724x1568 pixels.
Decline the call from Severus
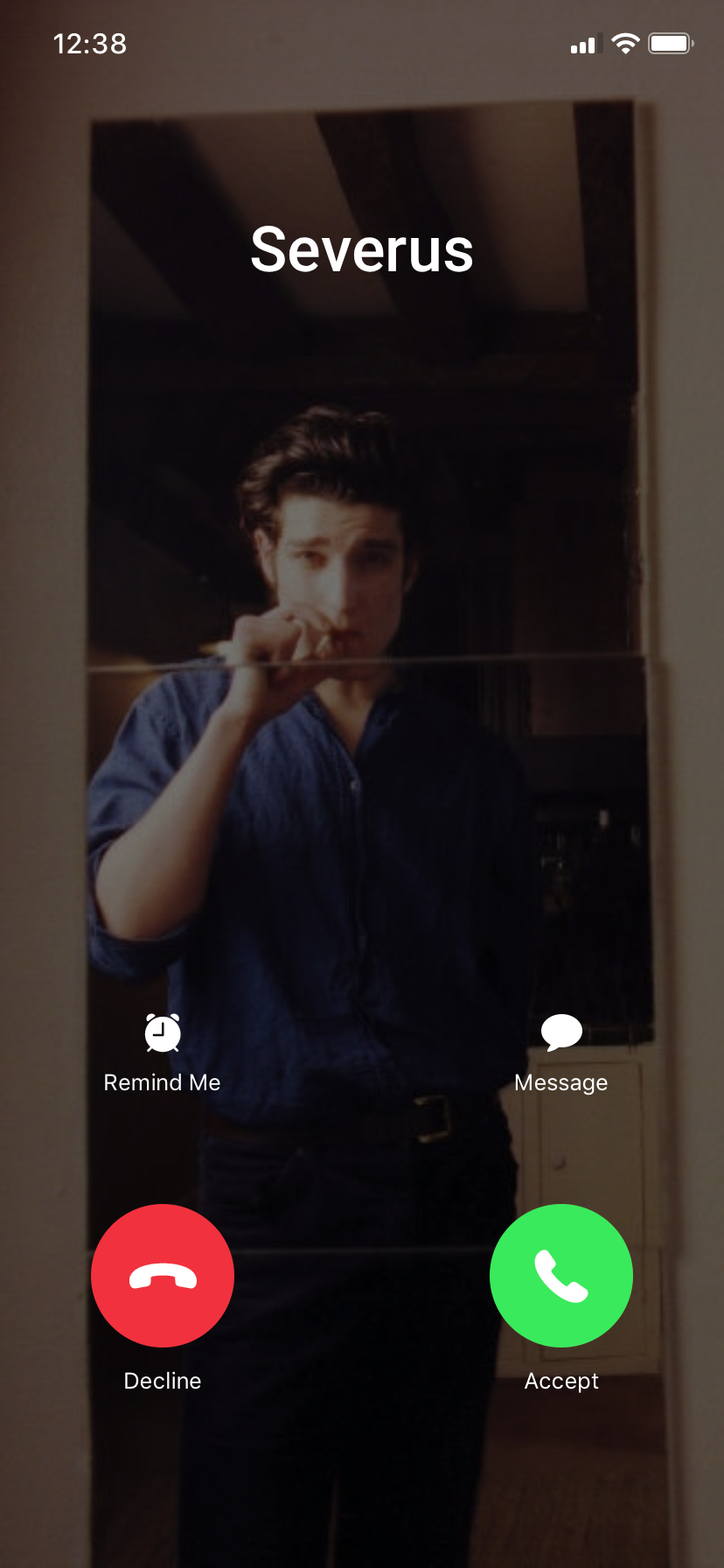pos(163,1275)
